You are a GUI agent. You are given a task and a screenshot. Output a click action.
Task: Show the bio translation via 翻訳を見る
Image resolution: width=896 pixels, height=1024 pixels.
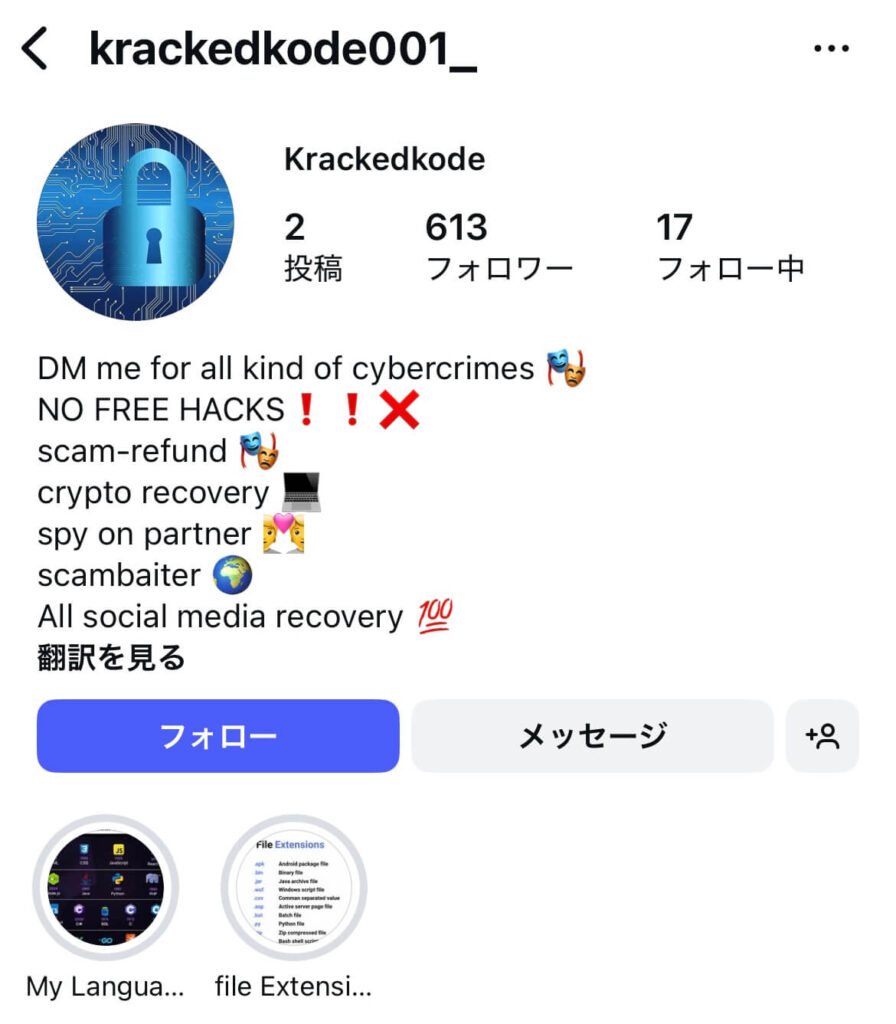click(111, 657)
